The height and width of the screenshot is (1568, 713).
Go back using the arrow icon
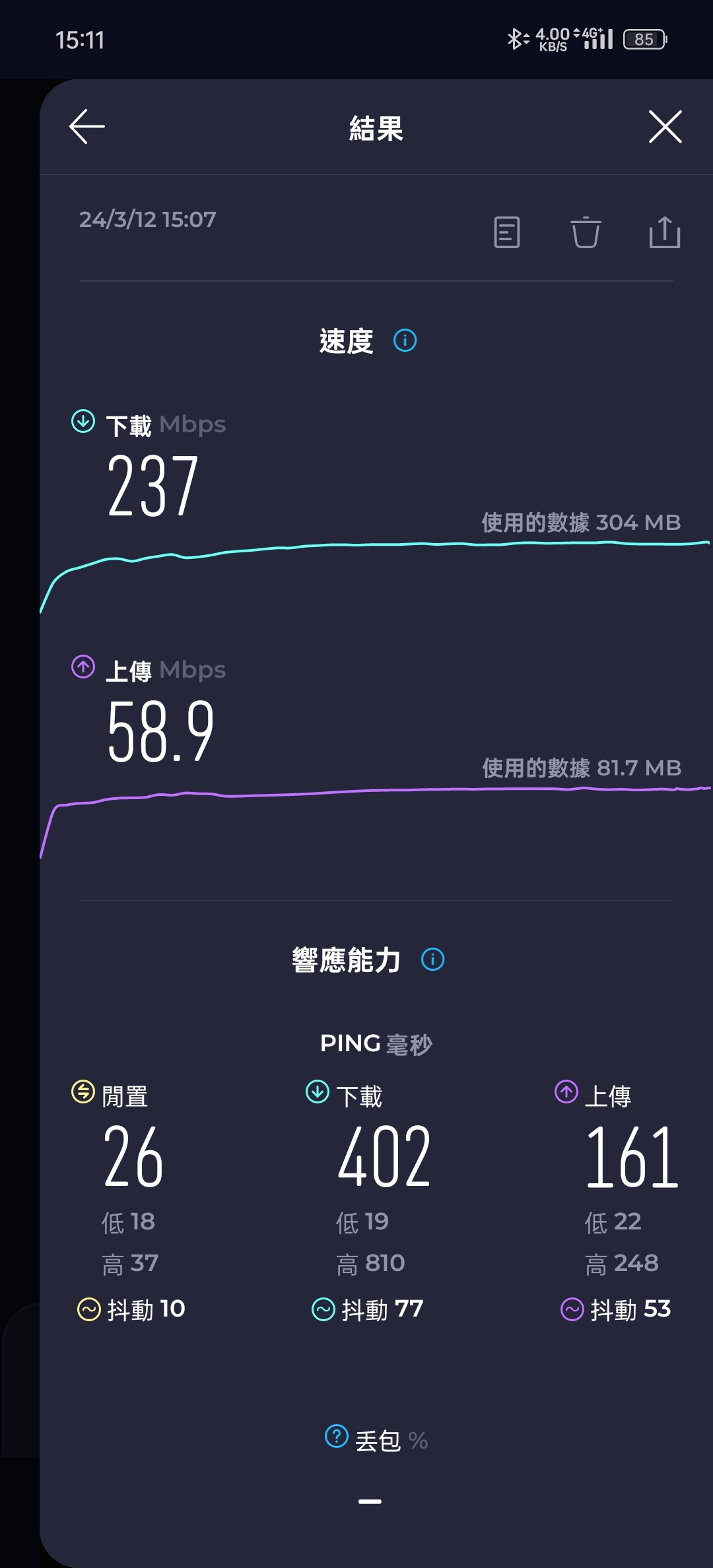[87, 127]
